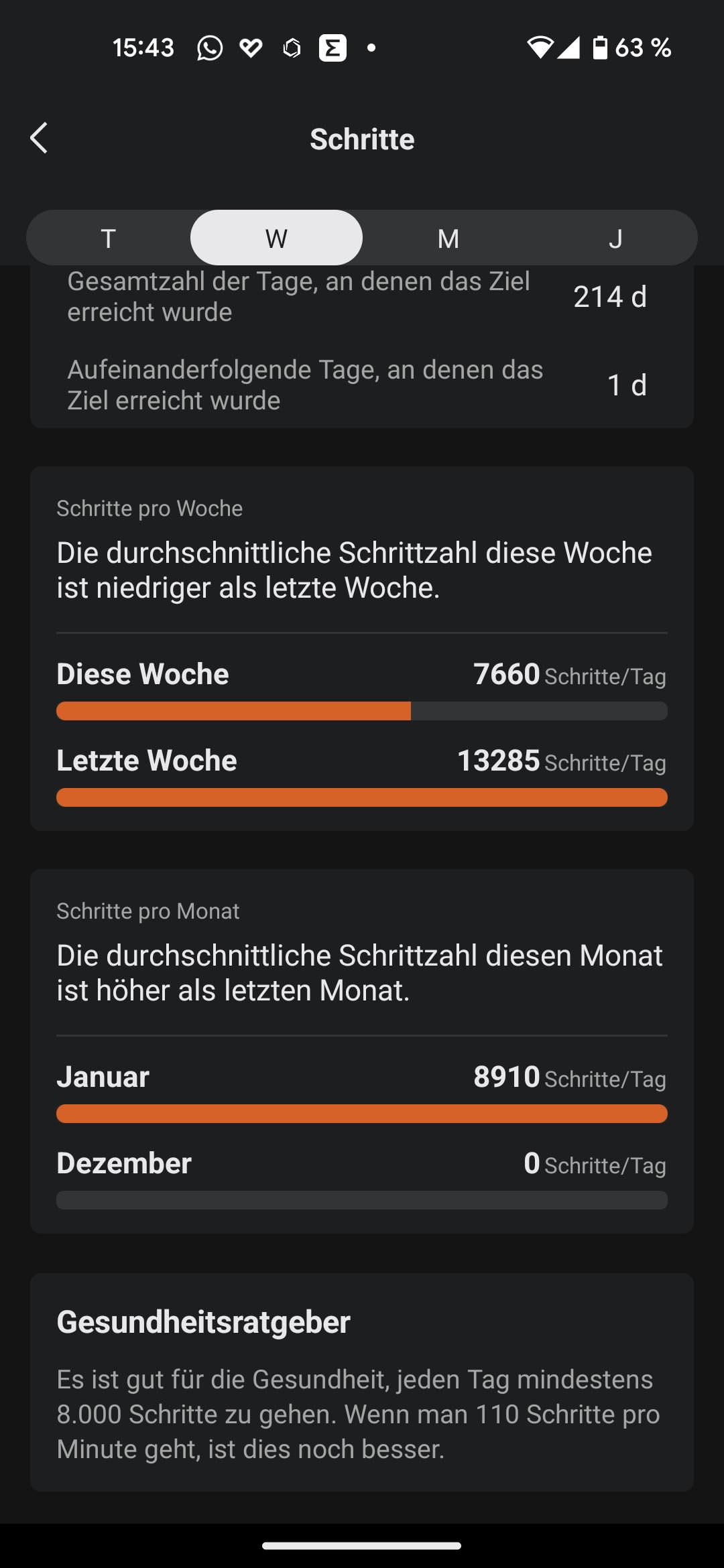Select the W (week) segment
Screen dimensions: 724x1568
(x=276, y=238)
